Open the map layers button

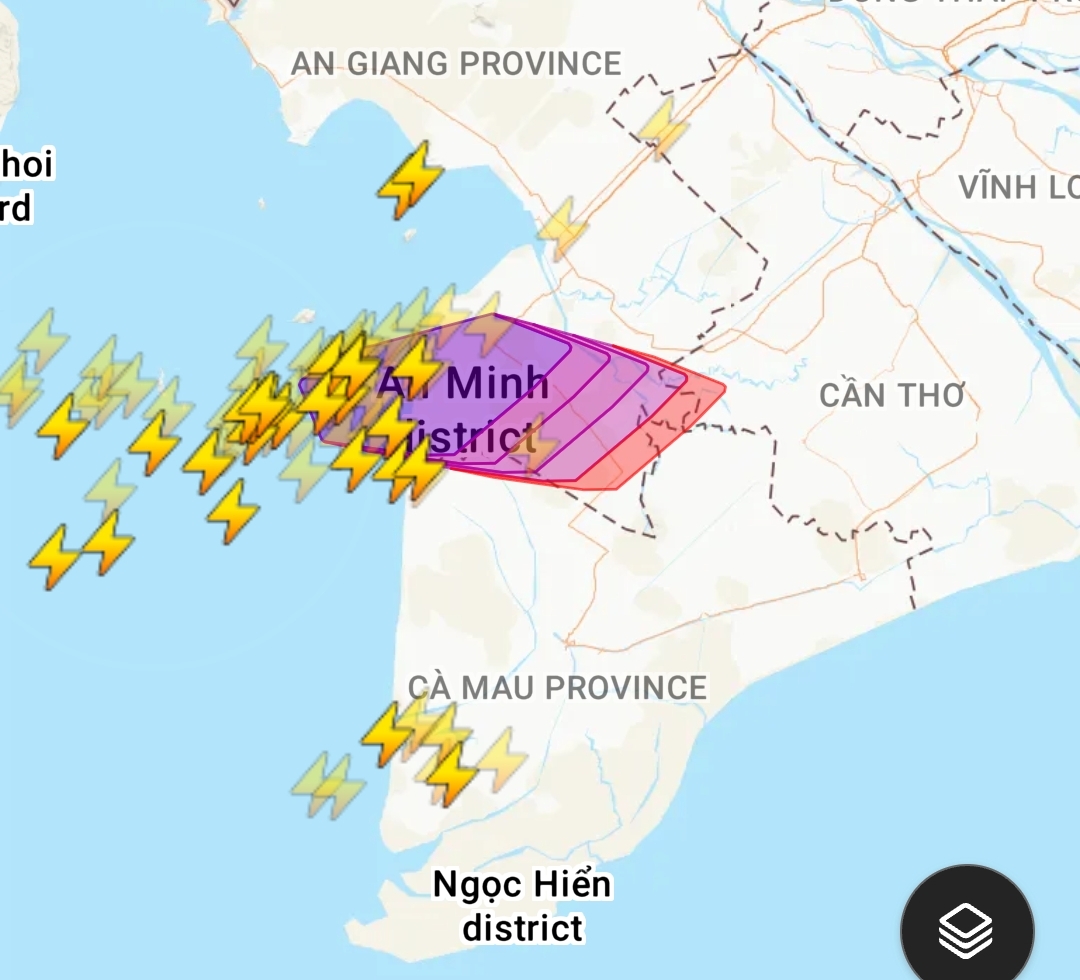[x=966, y=929]
